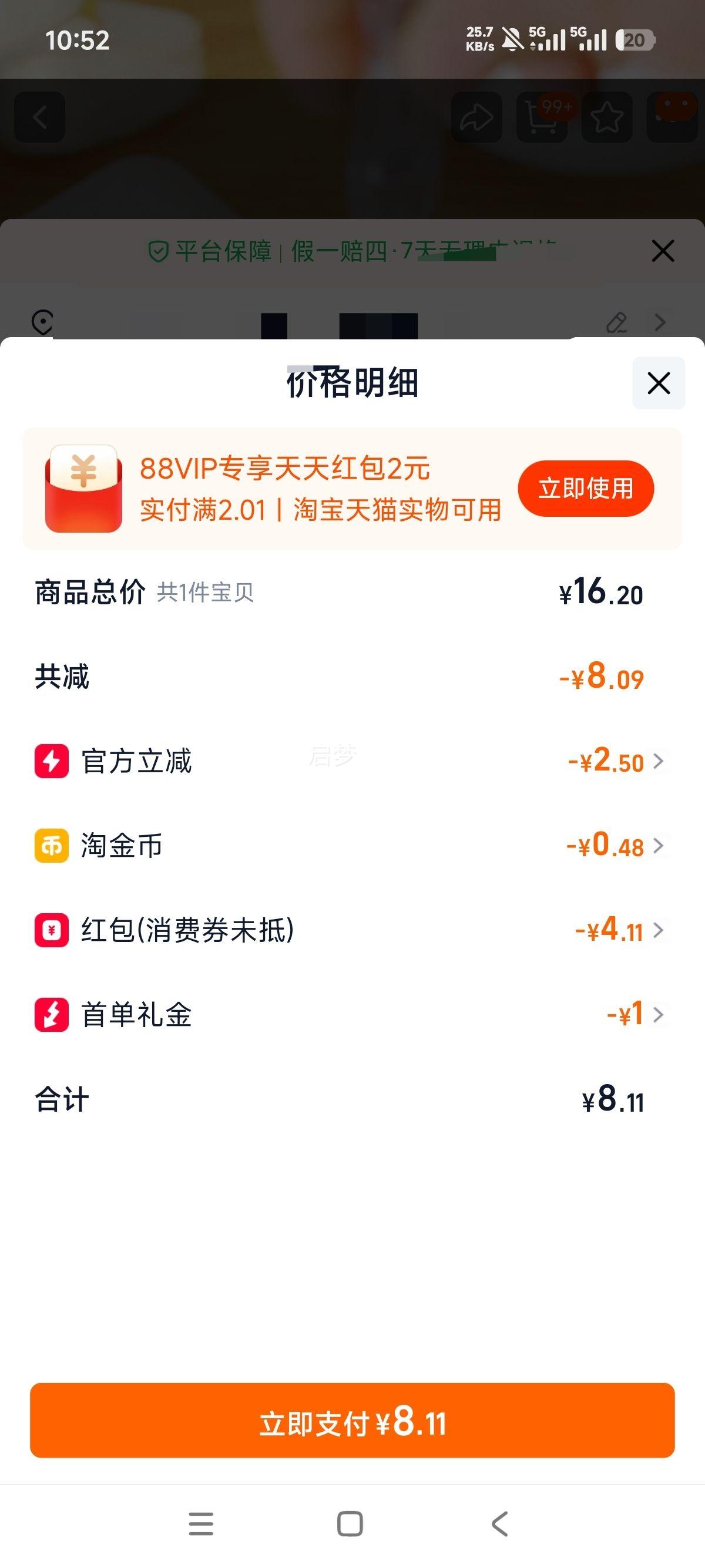Image resolution: width=705 pixels, height=1568 pixels.
Task: Open 红包(消费券未抵) discount details
Action: pos(618,930)
